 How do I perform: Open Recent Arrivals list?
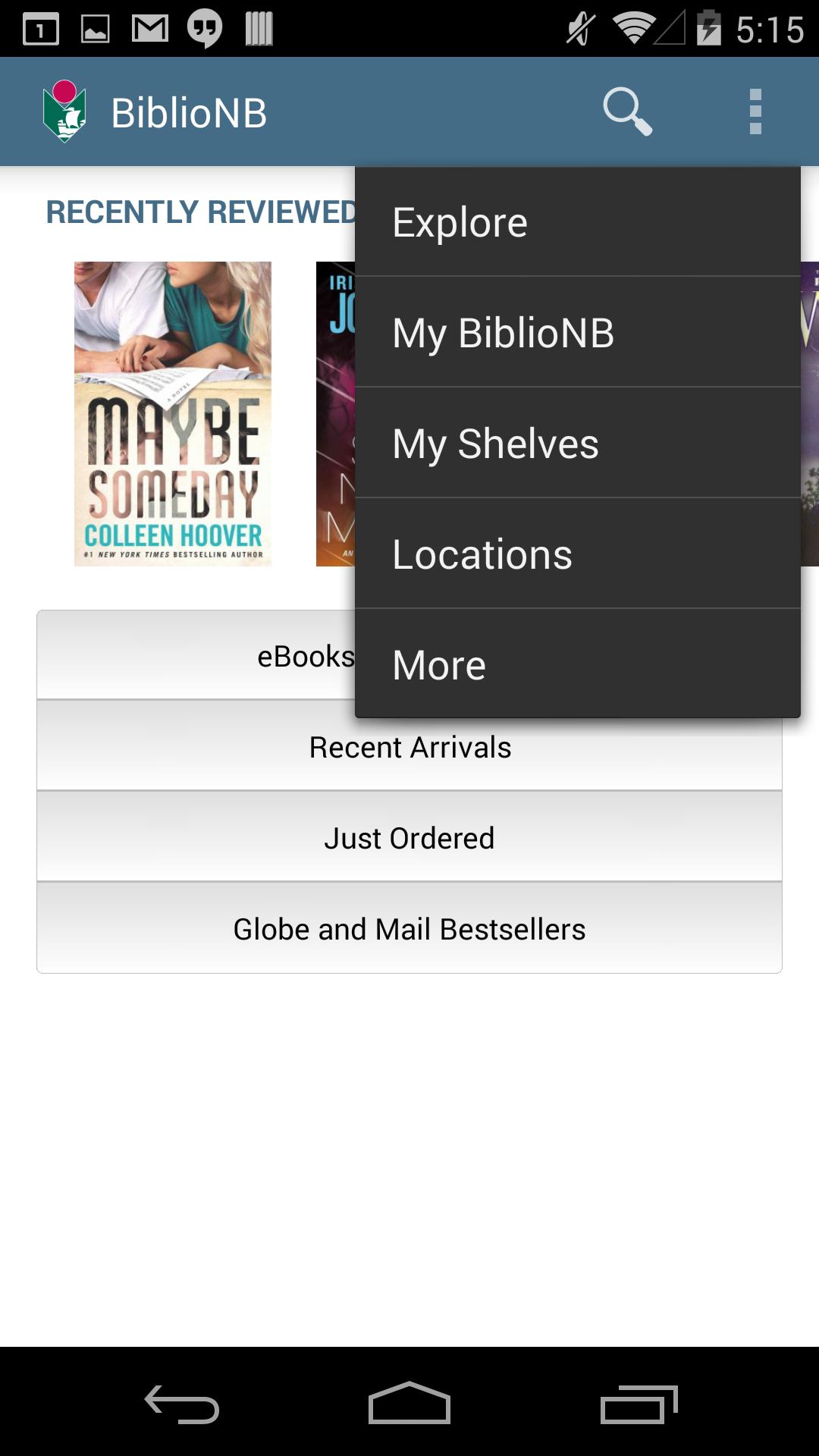tap(409, 745)
